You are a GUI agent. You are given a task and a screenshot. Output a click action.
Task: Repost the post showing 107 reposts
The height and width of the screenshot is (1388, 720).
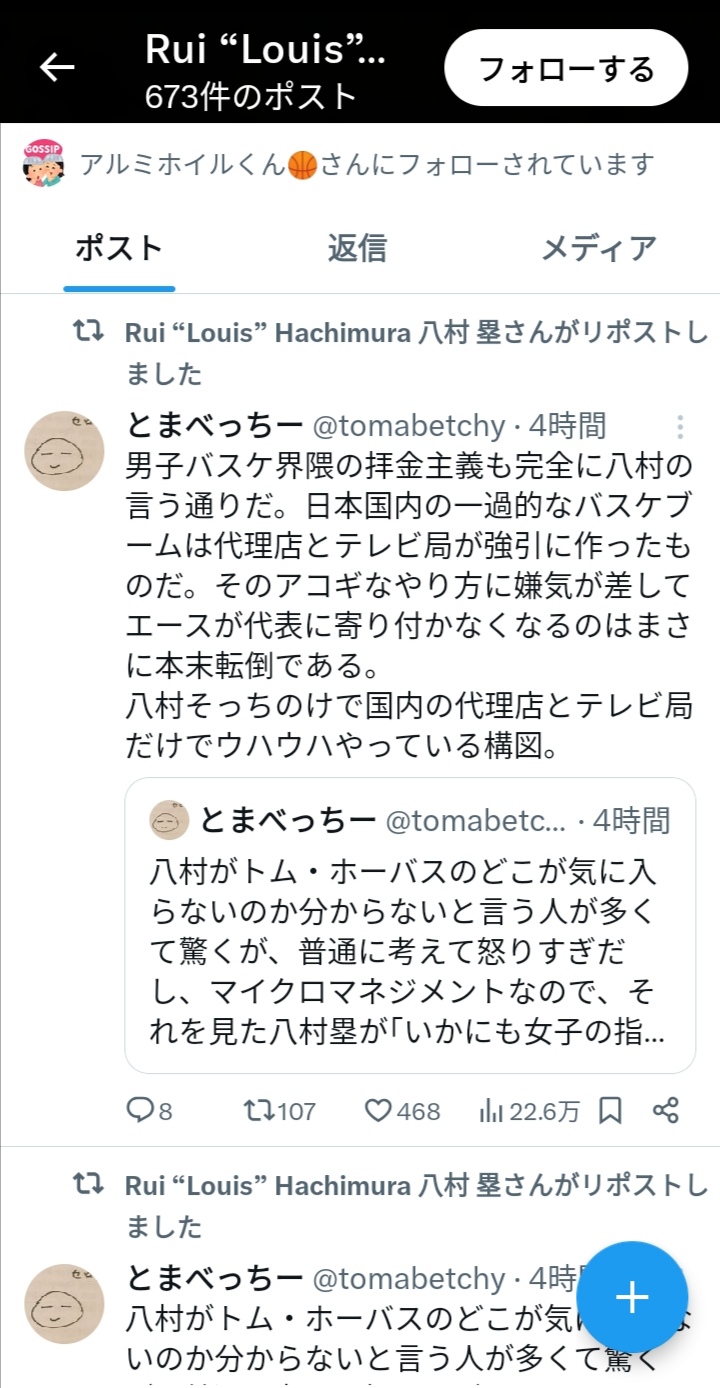click(280, 1110)
